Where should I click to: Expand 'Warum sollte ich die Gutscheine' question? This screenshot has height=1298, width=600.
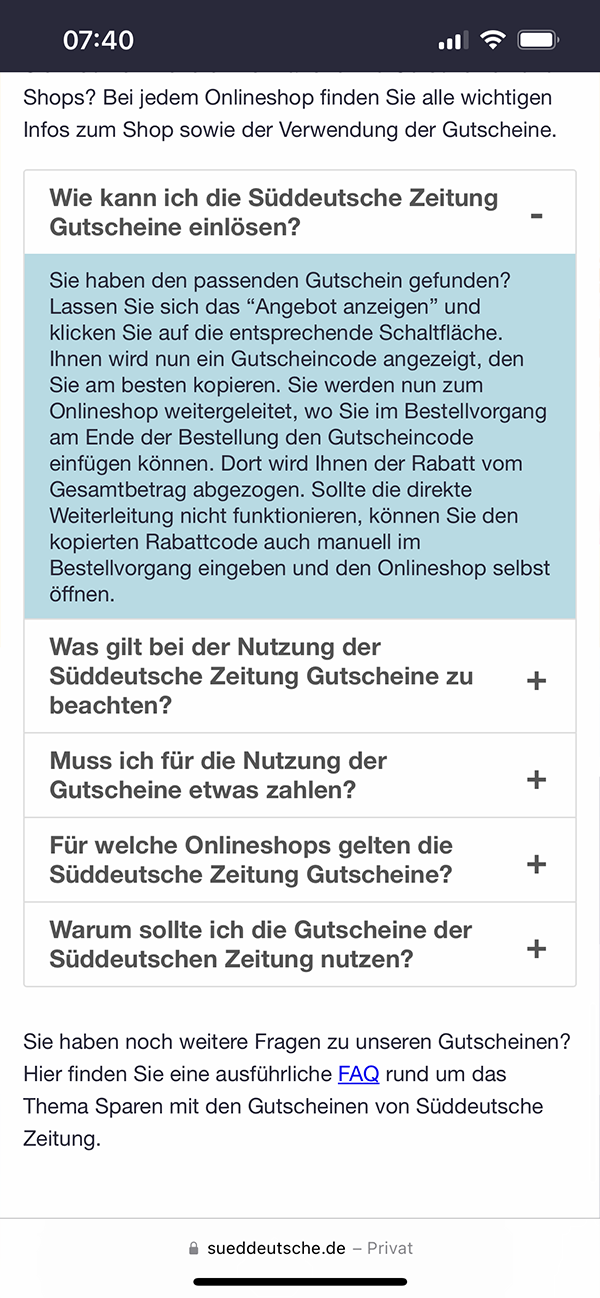tap(300, 944)
